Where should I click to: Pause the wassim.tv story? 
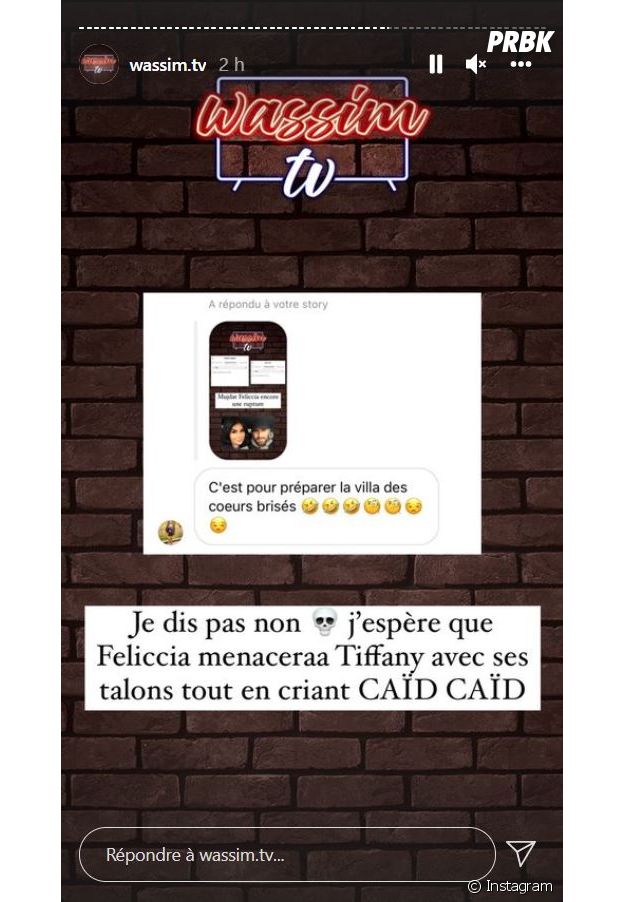click(435, 64)
